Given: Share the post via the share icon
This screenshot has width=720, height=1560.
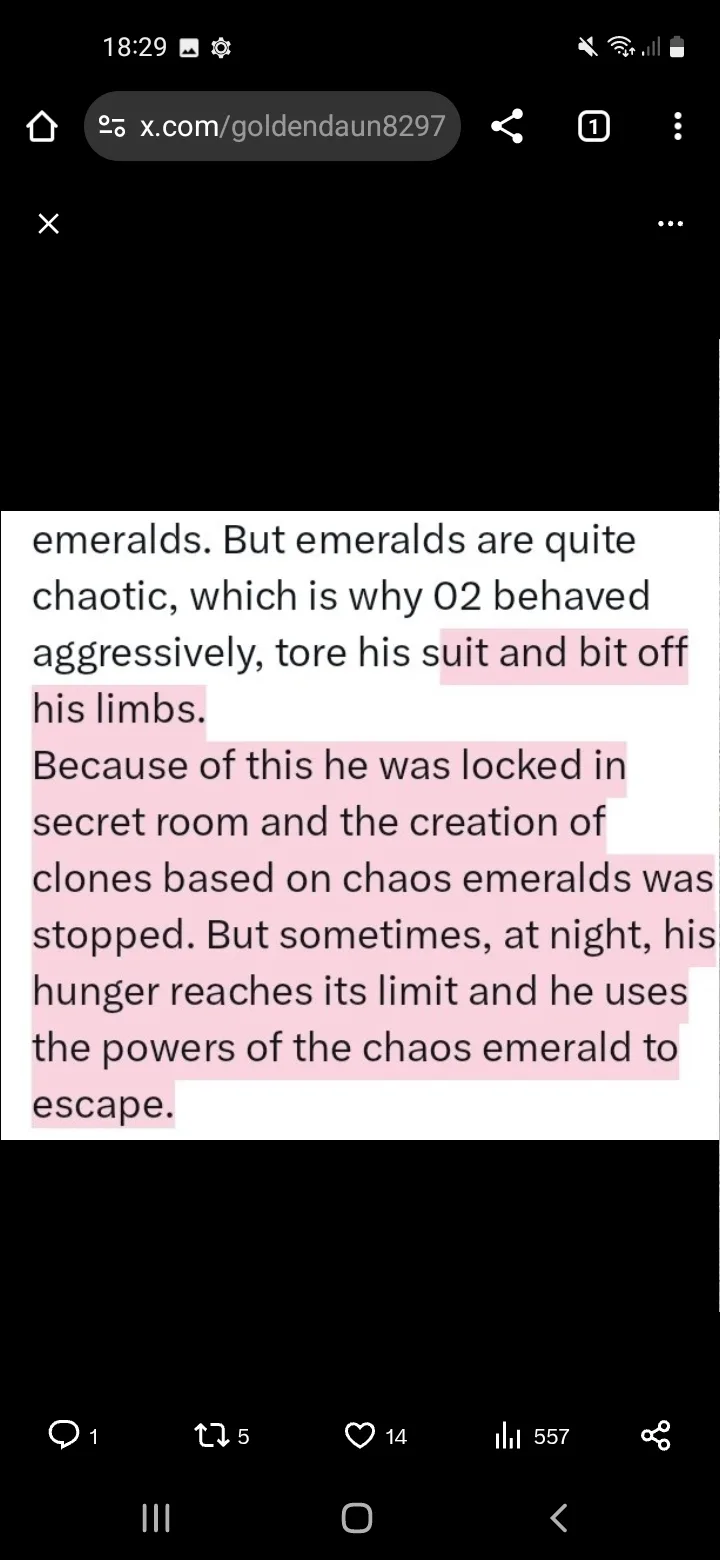Looking at the screenshot, I should pos(655,1436).
